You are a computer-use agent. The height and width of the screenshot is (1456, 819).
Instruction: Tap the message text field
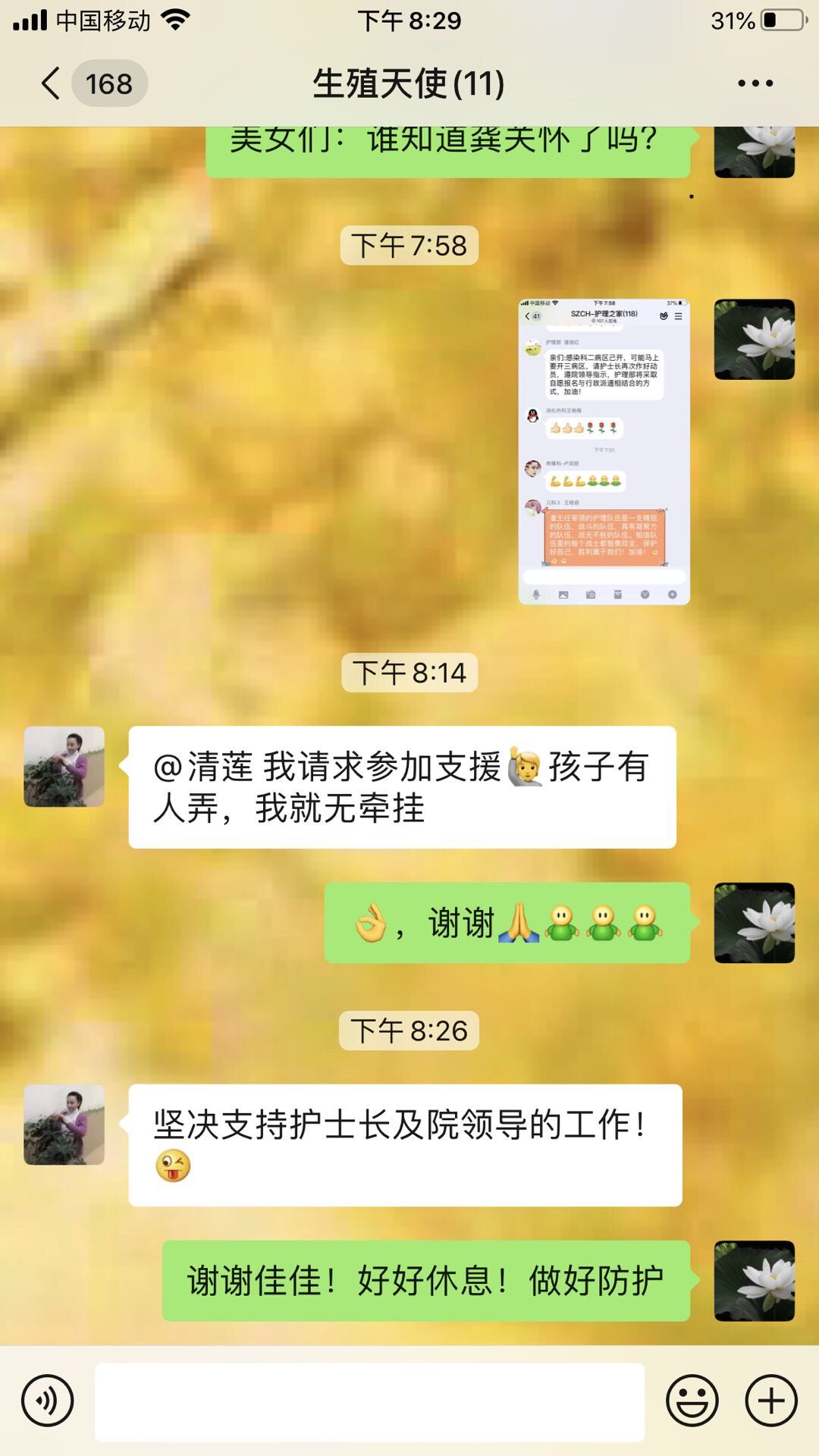coord(369,1401)
